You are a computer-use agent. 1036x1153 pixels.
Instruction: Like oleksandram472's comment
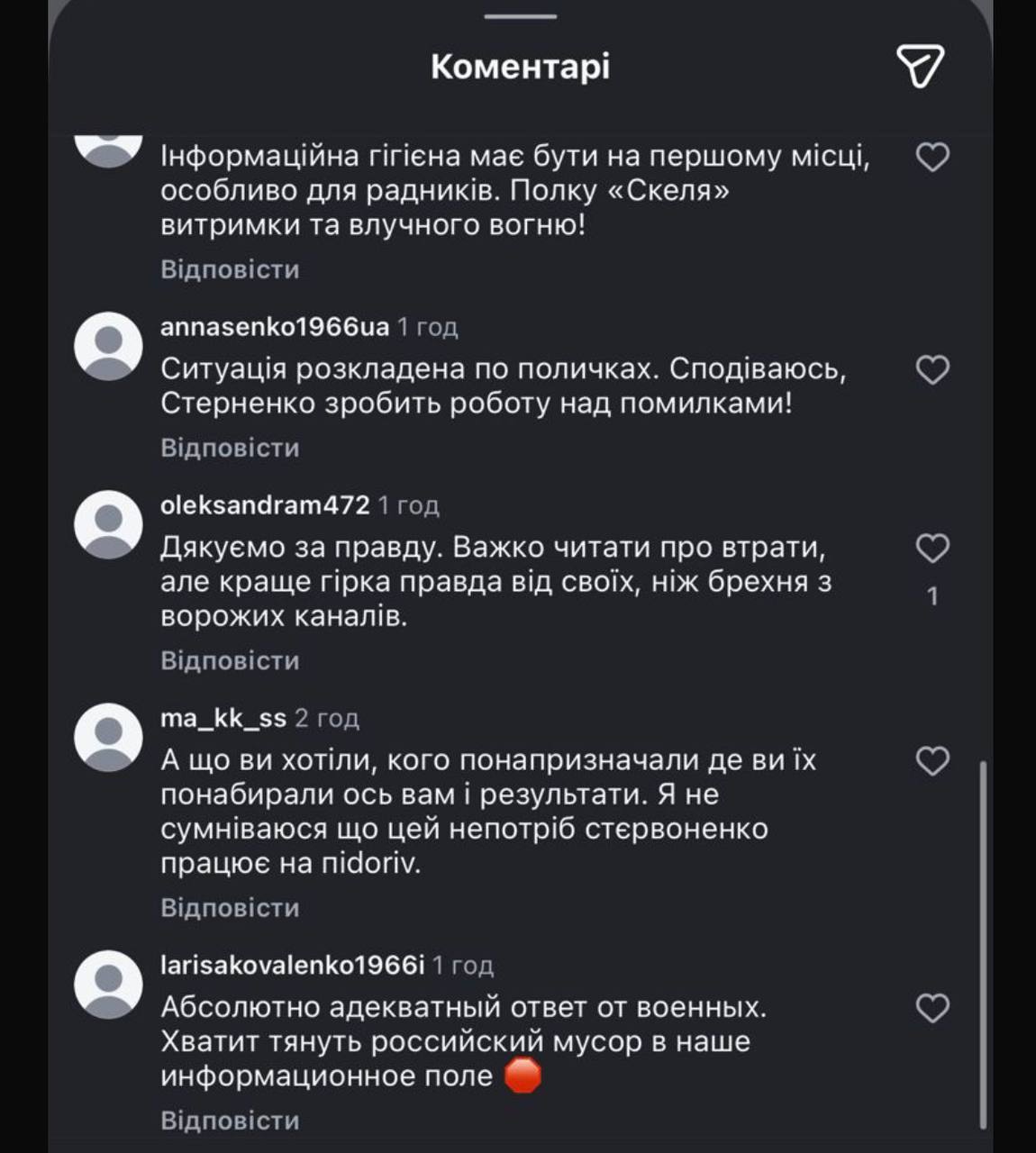932,549
